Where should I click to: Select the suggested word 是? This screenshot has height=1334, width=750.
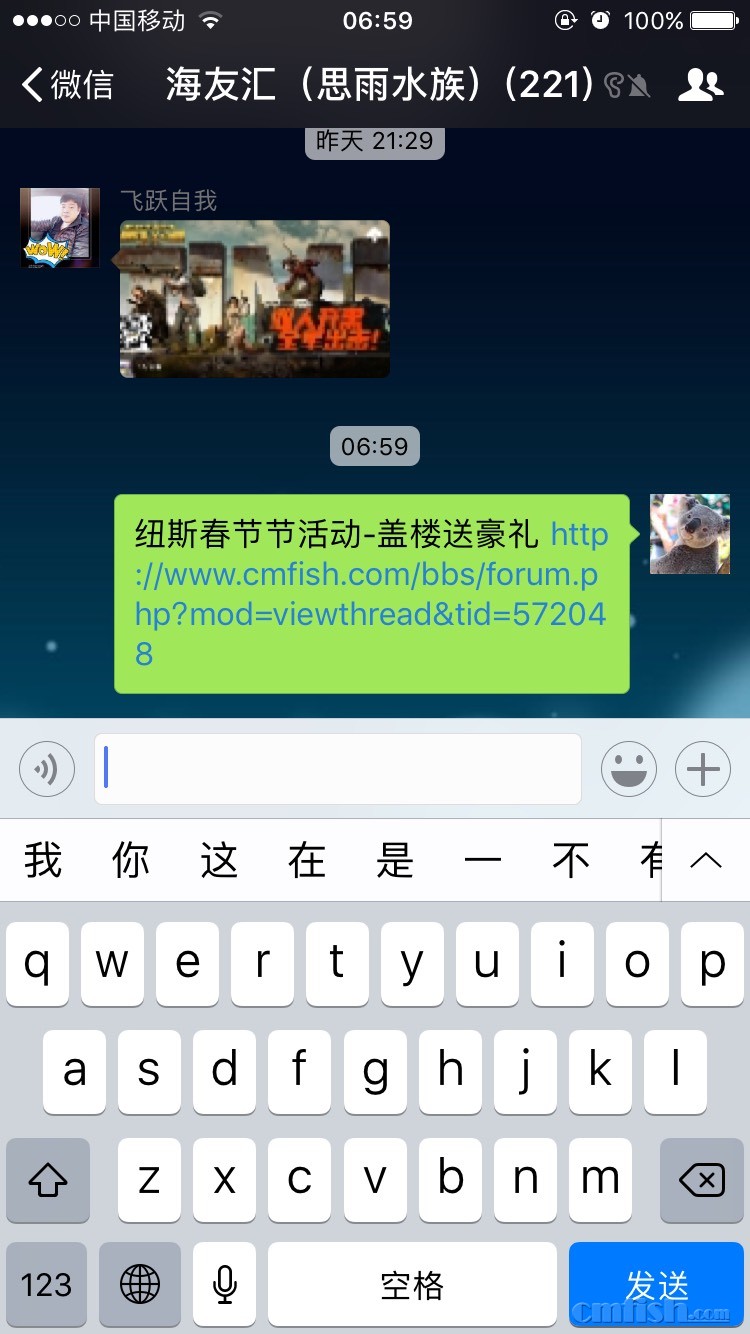(395, 860)
